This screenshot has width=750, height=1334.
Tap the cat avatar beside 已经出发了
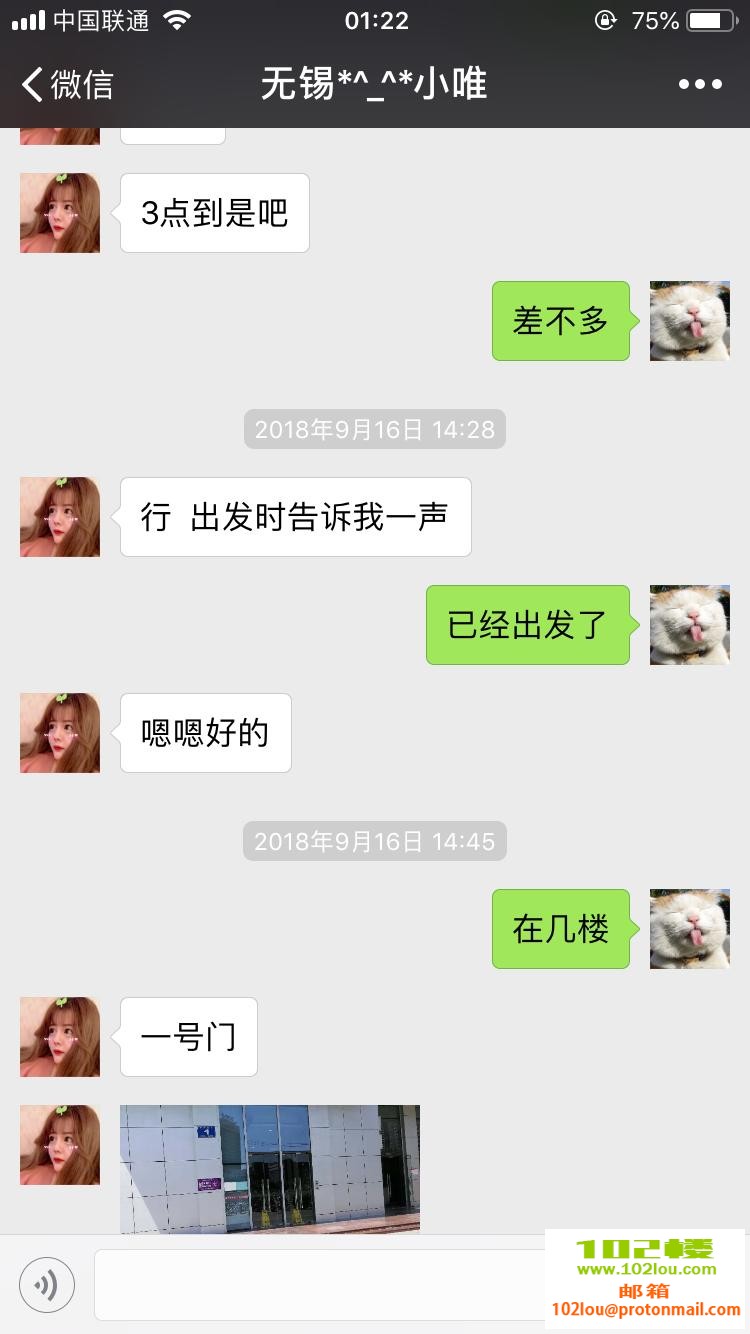[x=690, y=625]
